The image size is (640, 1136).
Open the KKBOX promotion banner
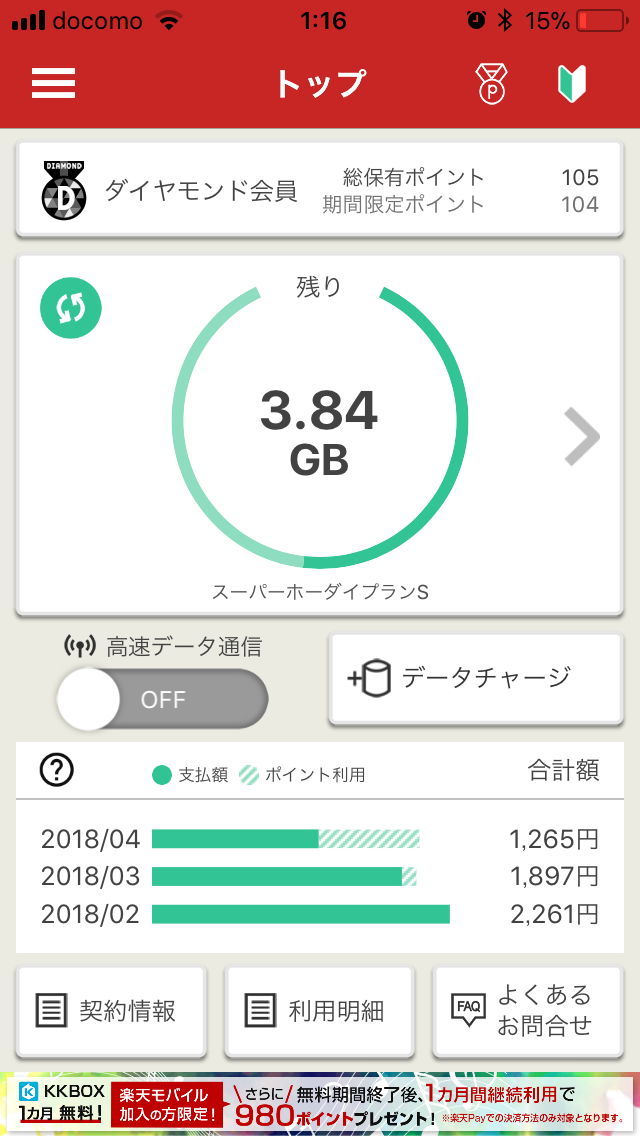(320, 1104)
